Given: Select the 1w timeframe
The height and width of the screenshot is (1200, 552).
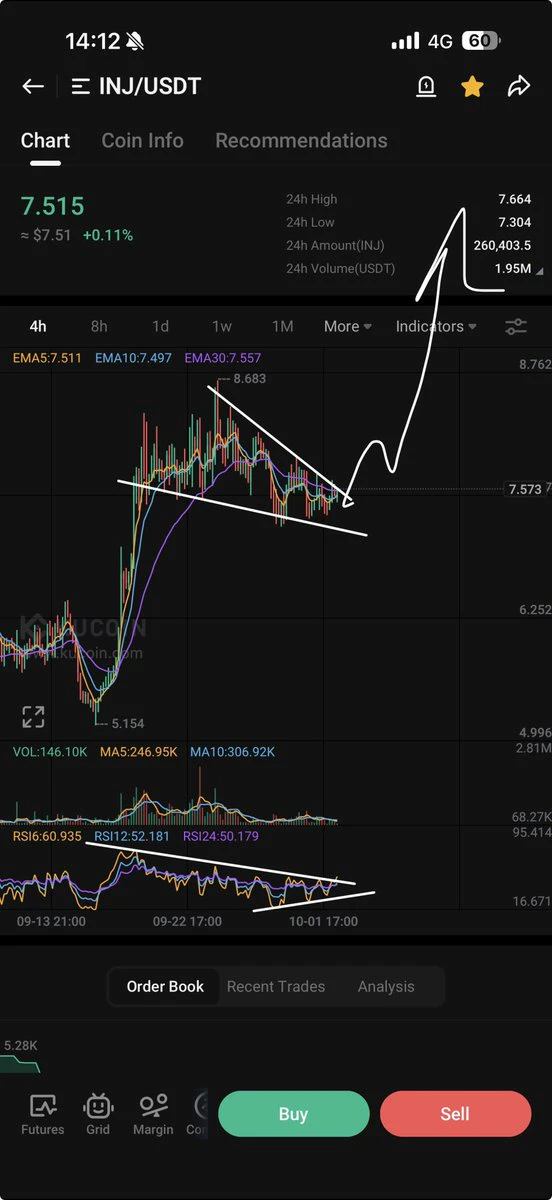Looking at the screenshot, I should point(222,326).
